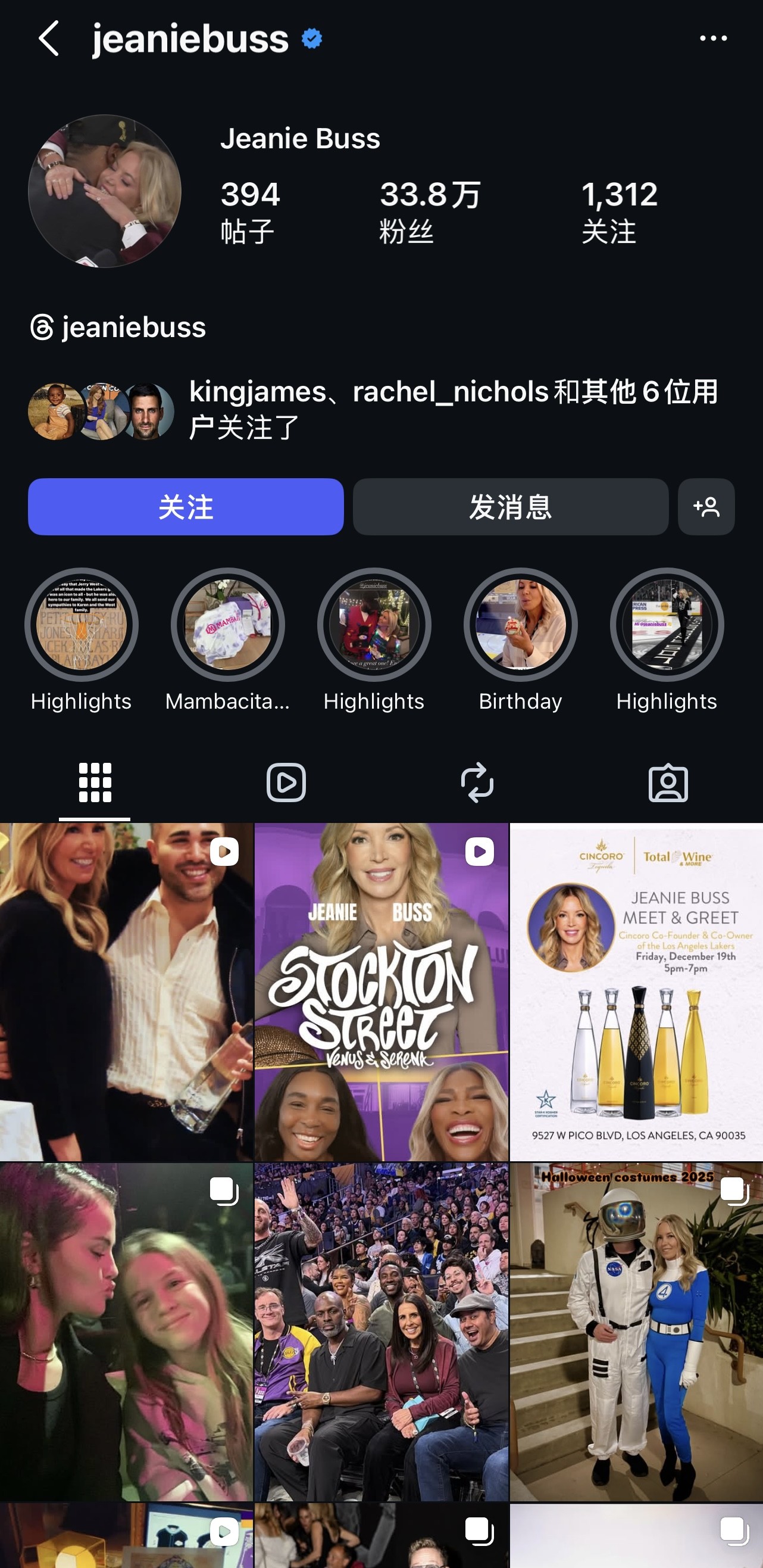Image resolution: width=763 pixels, height=1568 pixels.
Task: Switch to the posts grid tab
Action: pos(95,782)
